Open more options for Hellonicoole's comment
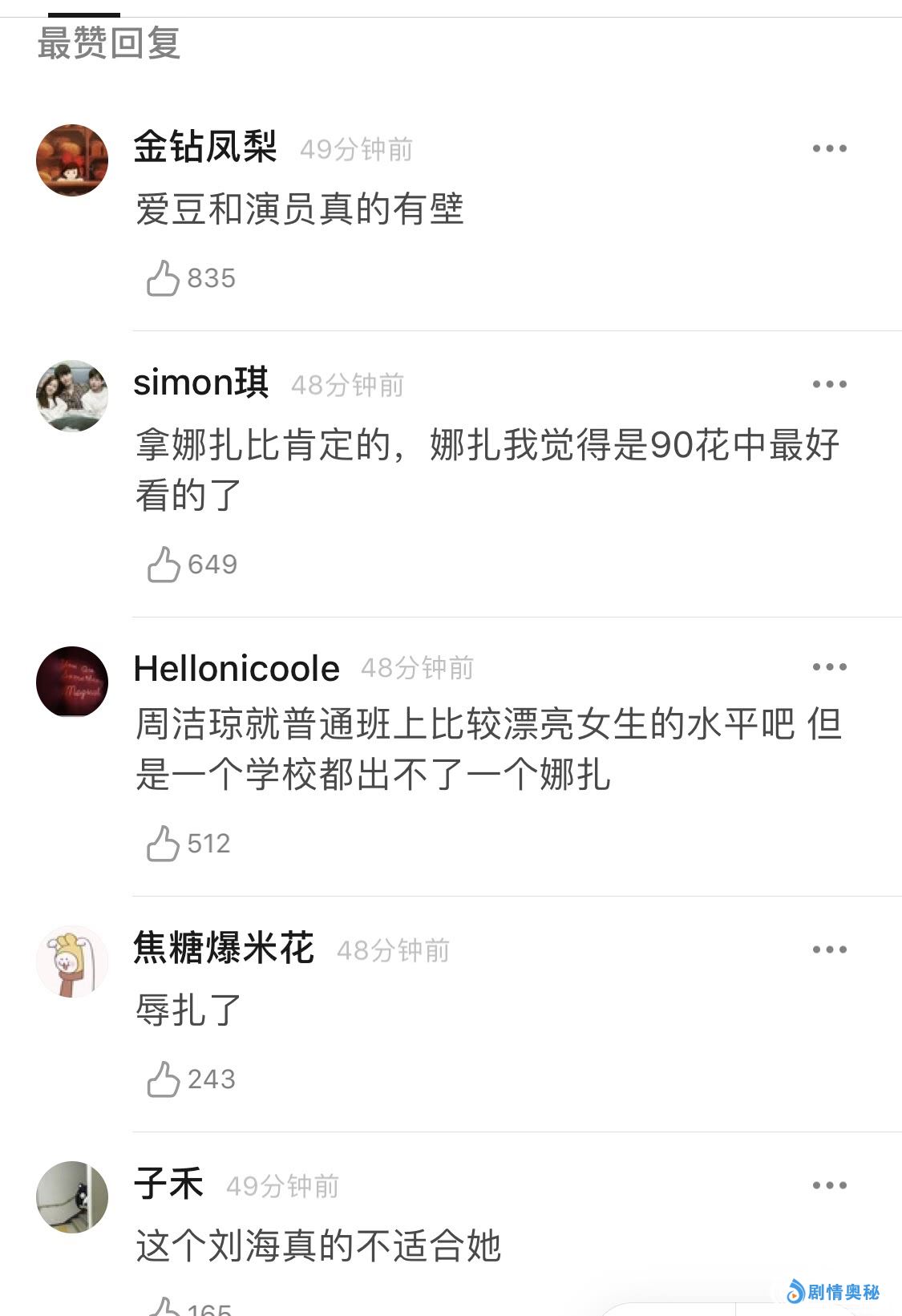The width and height of the screenshot is (902, 1316). [829, 667]
